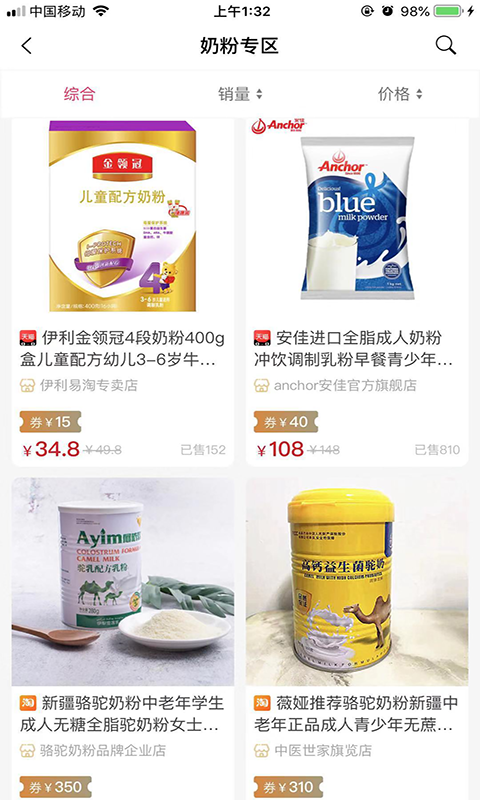Screen dimensions: 480x800
Task: View the 新疆骆驼奶粉中老年学生 product
Action: [123, 639]
